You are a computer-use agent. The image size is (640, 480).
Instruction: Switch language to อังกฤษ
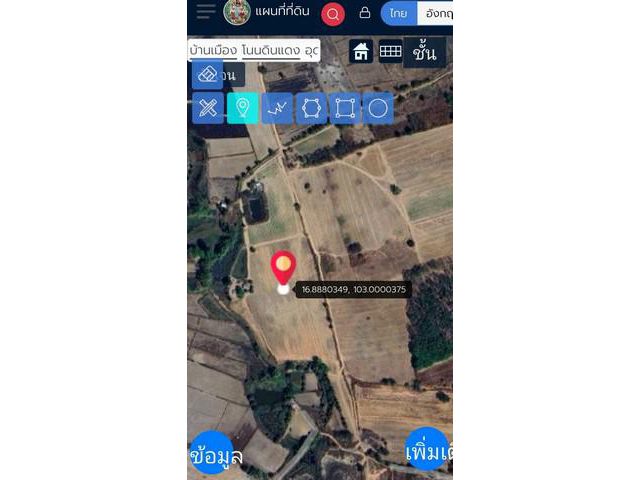pos(437,13)
